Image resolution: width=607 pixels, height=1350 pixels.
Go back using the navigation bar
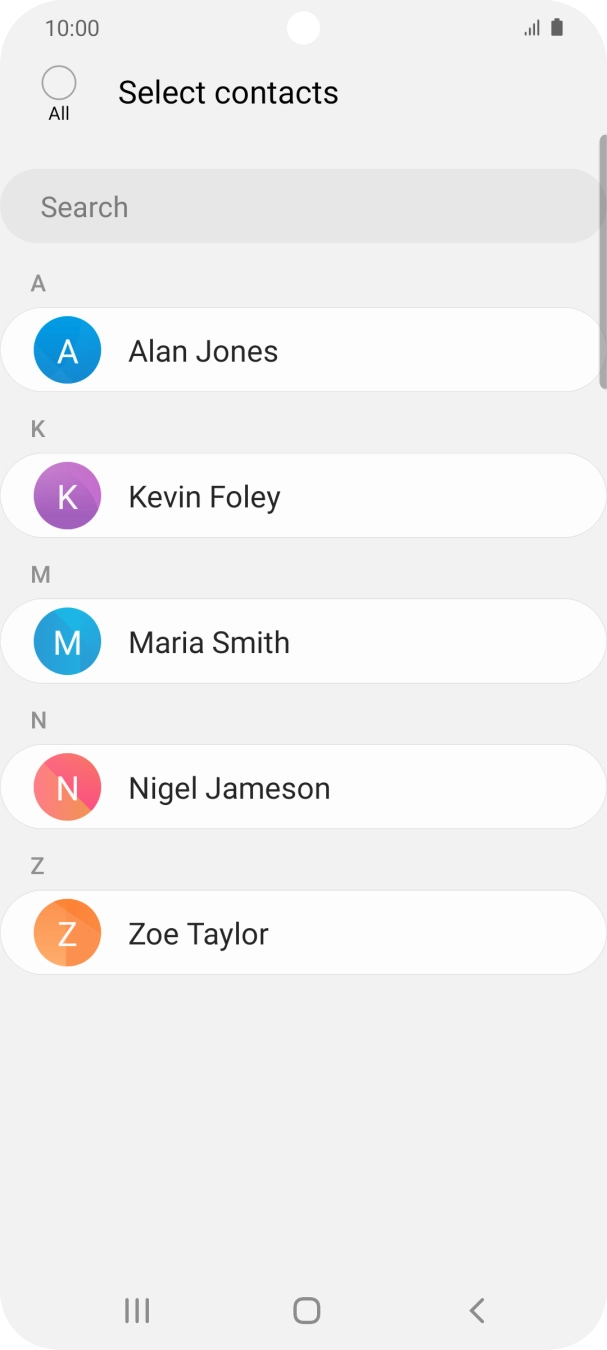click(x=477, y=1310)
